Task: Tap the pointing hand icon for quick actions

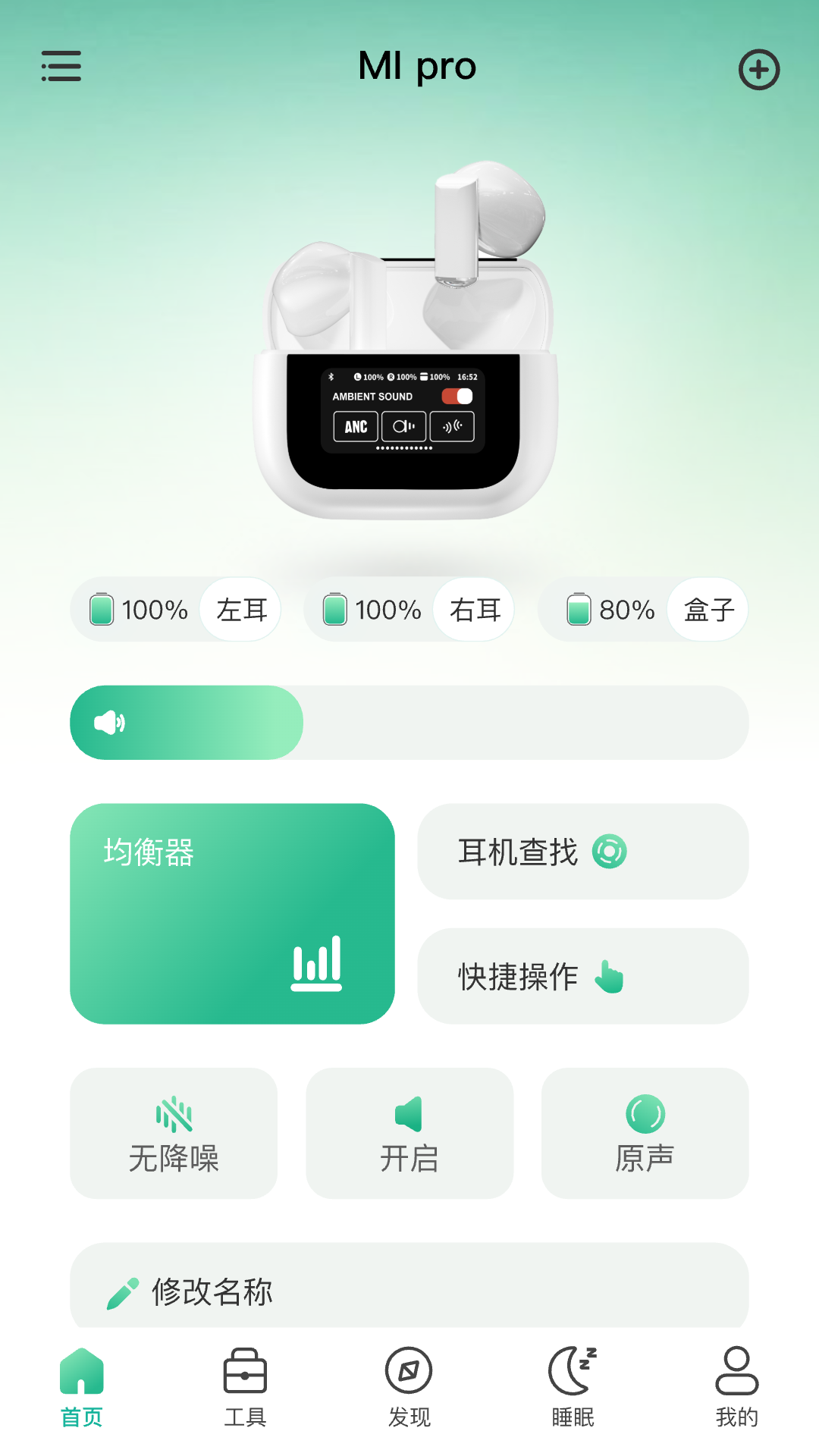Action: pos(611,976)
